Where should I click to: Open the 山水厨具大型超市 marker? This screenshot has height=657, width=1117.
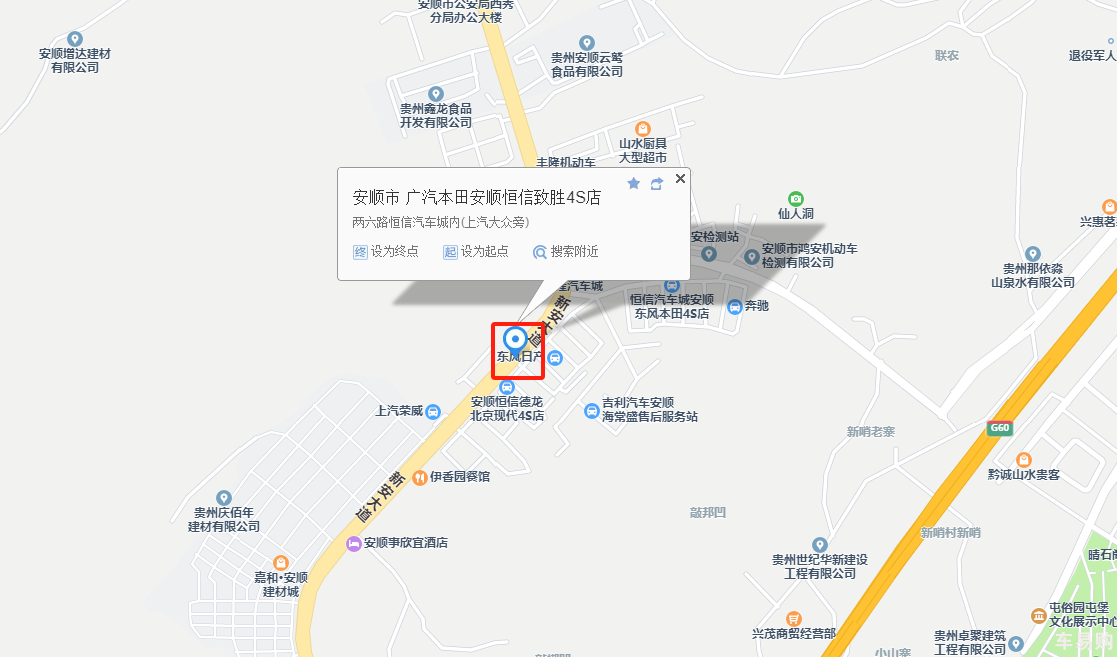642,129
